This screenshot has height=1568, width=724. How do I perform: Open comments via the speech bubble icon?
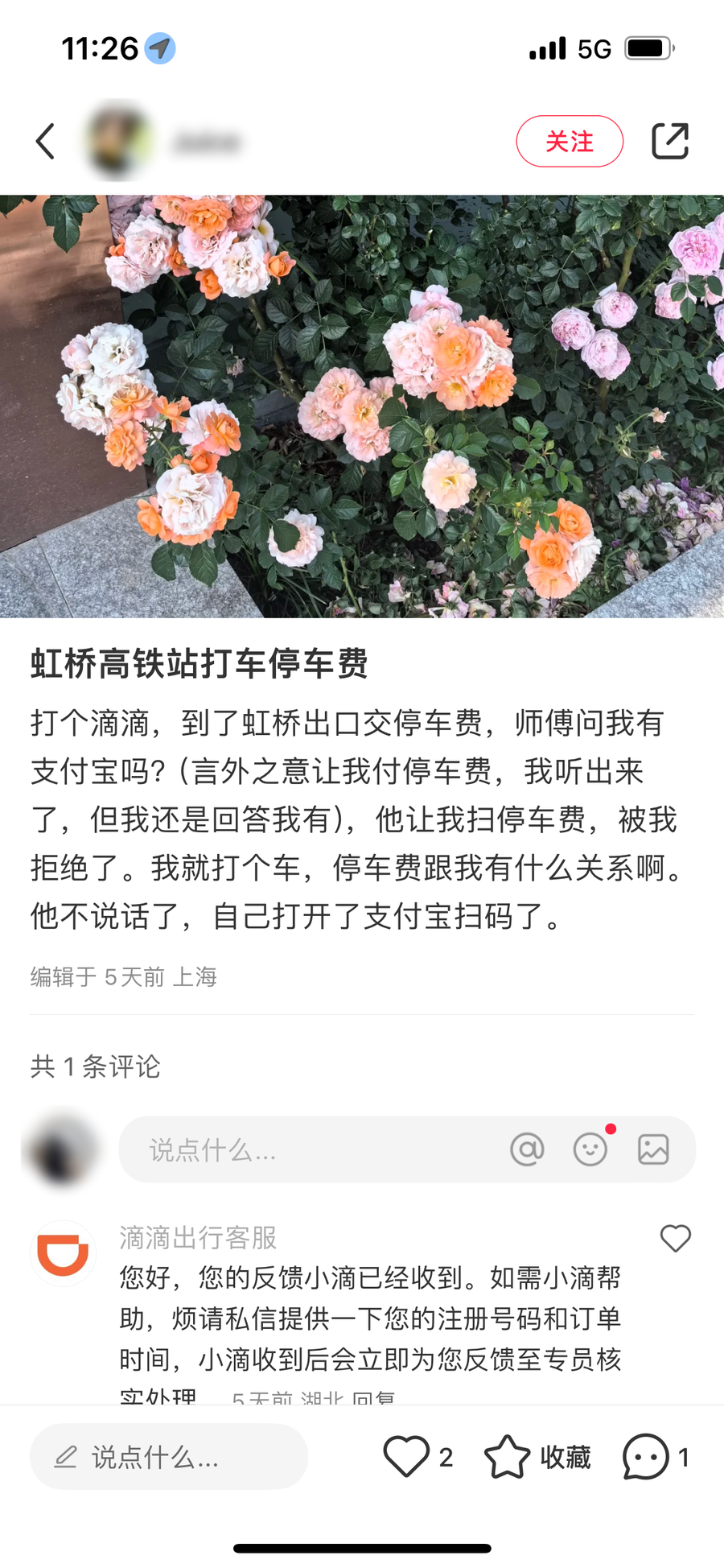point(646,1456)
